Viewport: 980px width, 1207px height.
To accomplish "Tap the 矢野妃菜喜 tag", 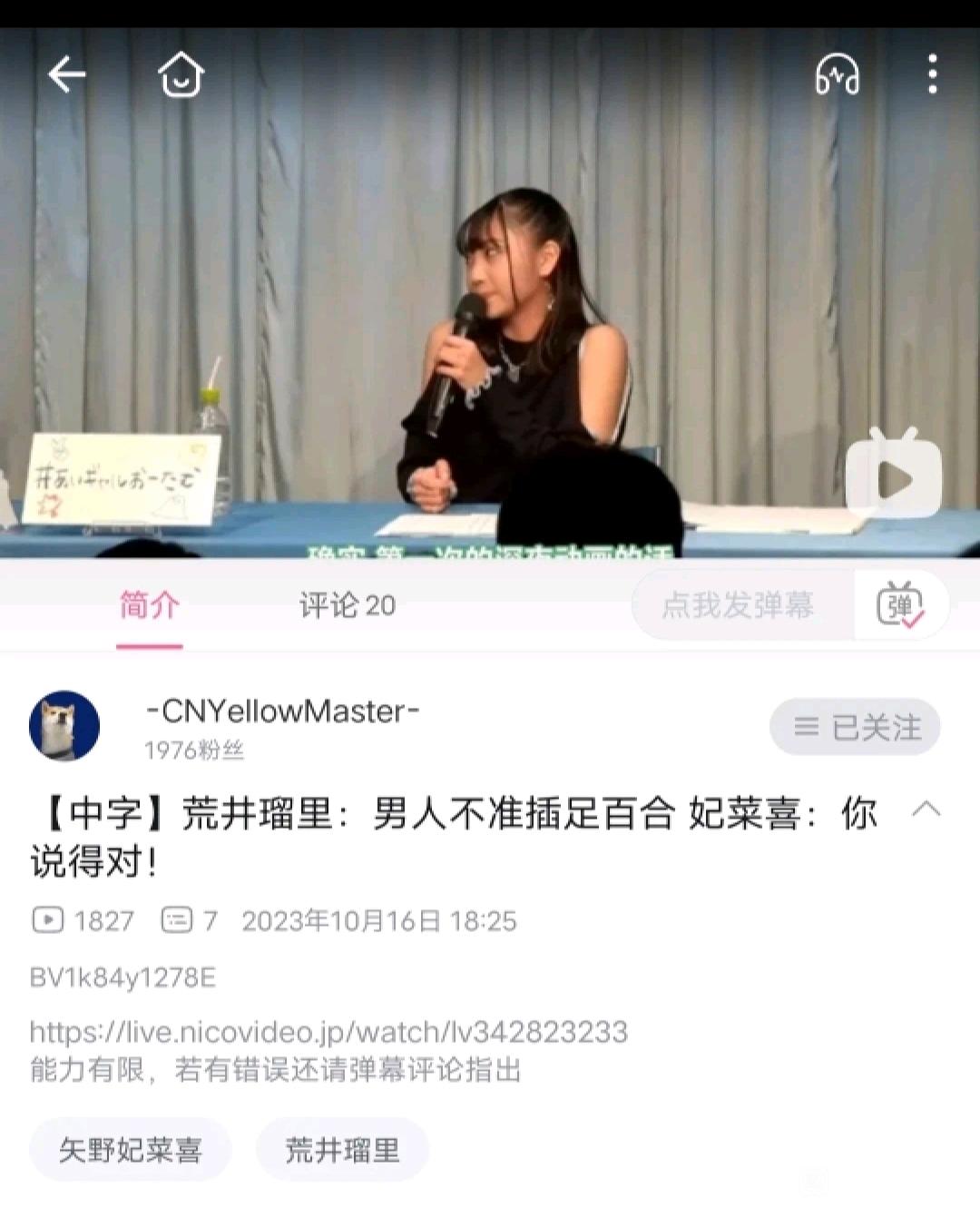I will click(130, 1149).
